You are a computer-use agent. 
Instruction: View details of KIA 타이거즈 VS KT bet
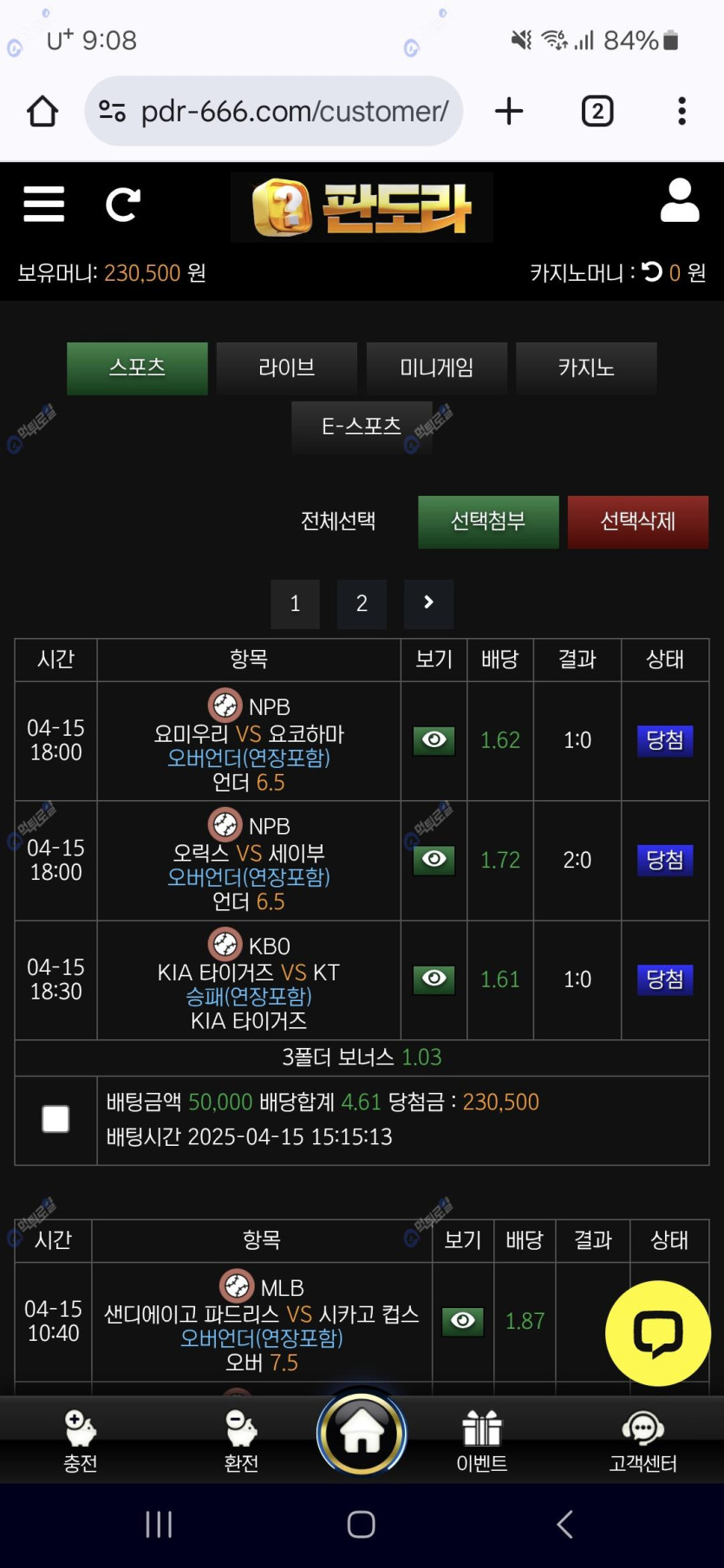tap(434, 979)
